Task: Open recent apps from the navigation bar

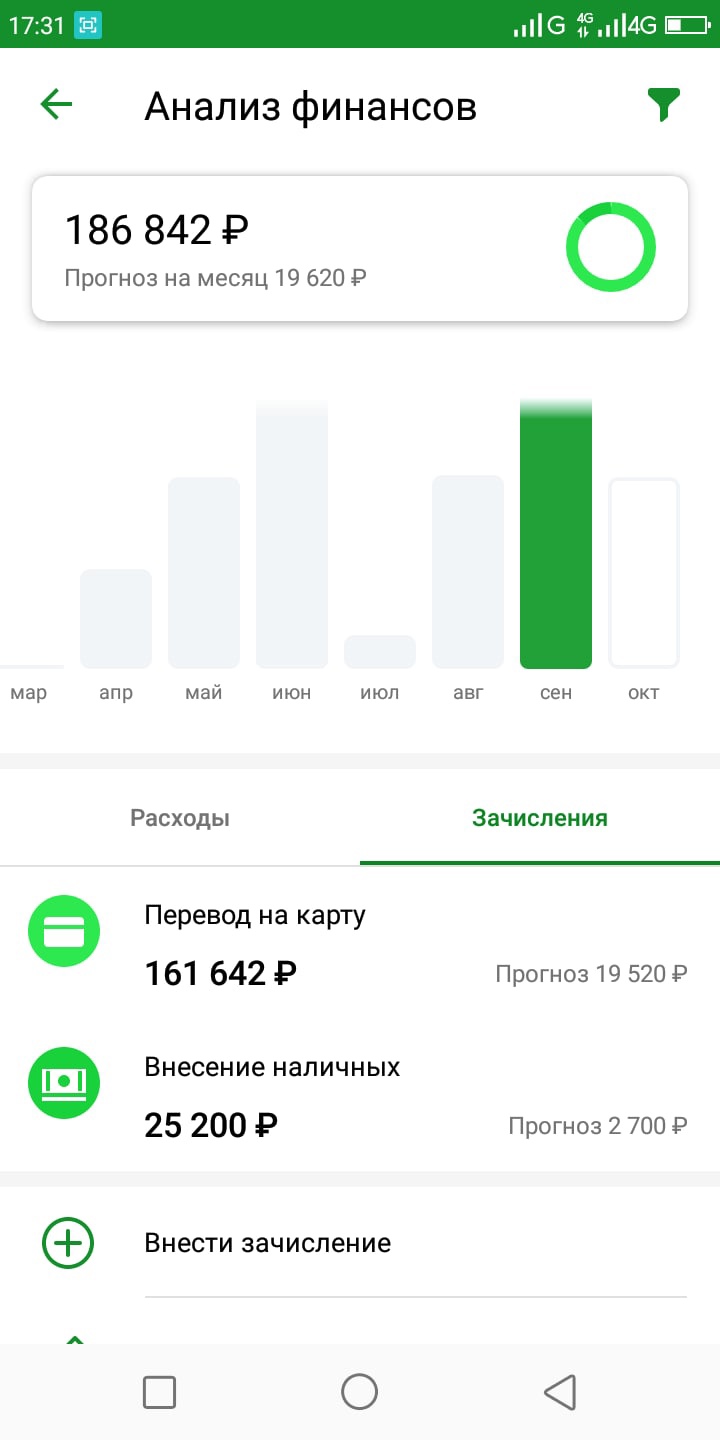Action: click(160, 1391)
